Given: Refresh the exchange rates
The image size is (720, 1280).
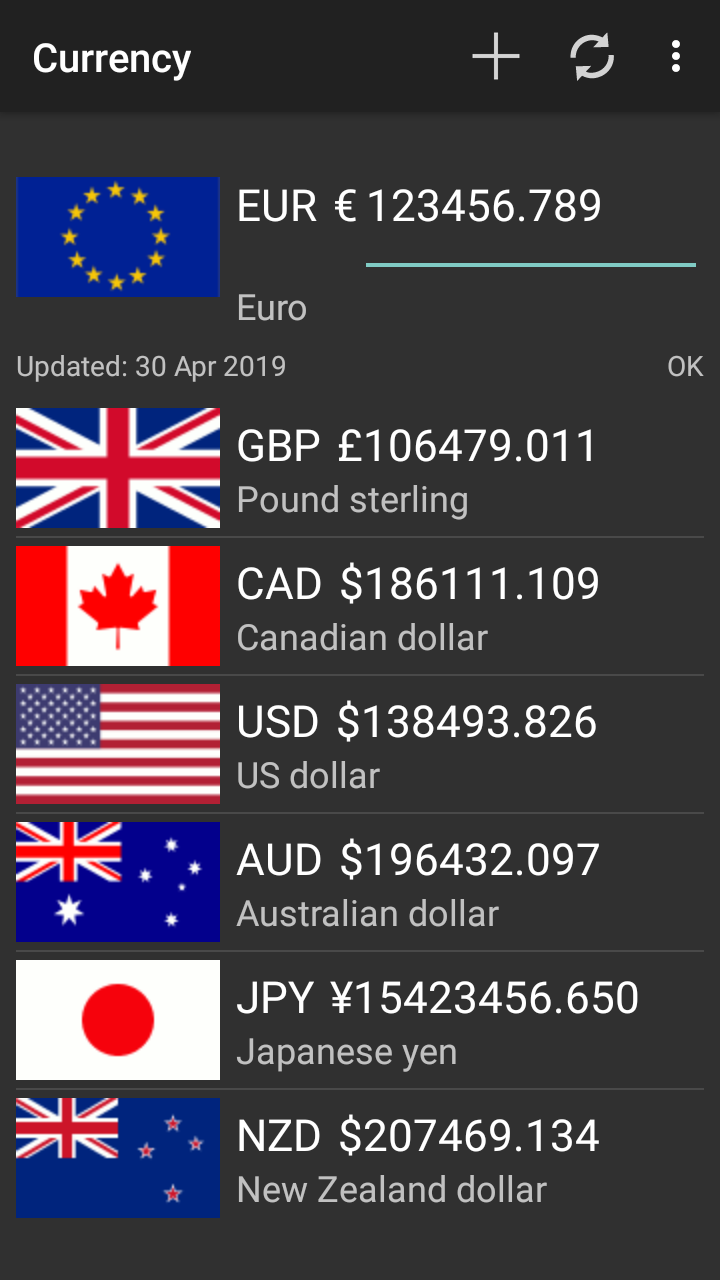Looking at the screenshot, I should pyautogui.click(x=592, y=57).
